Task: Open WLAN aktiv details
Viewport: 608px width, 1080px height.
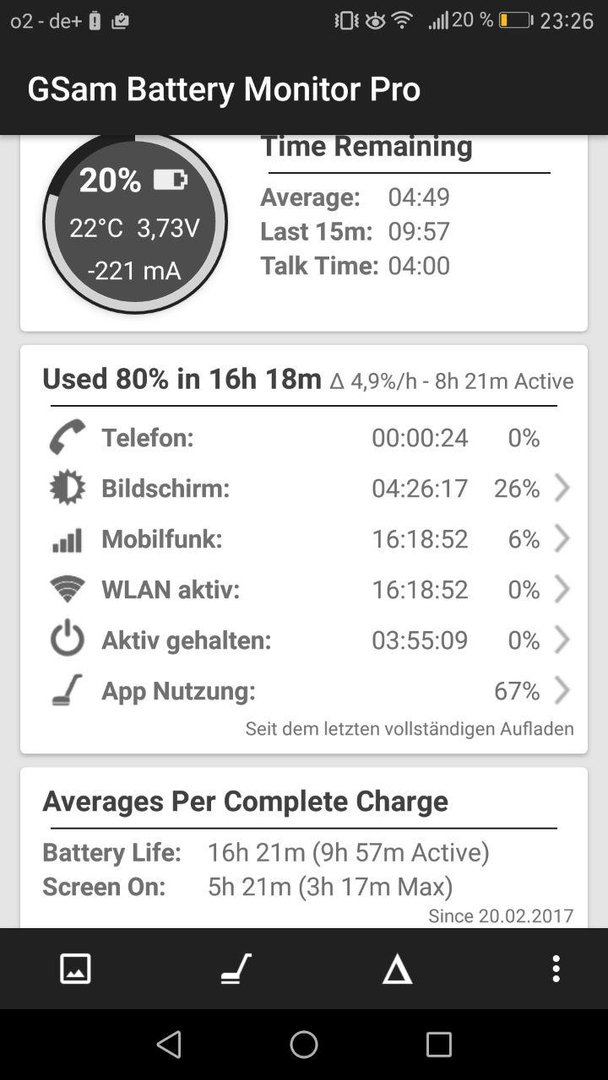Action: point(304,590)
